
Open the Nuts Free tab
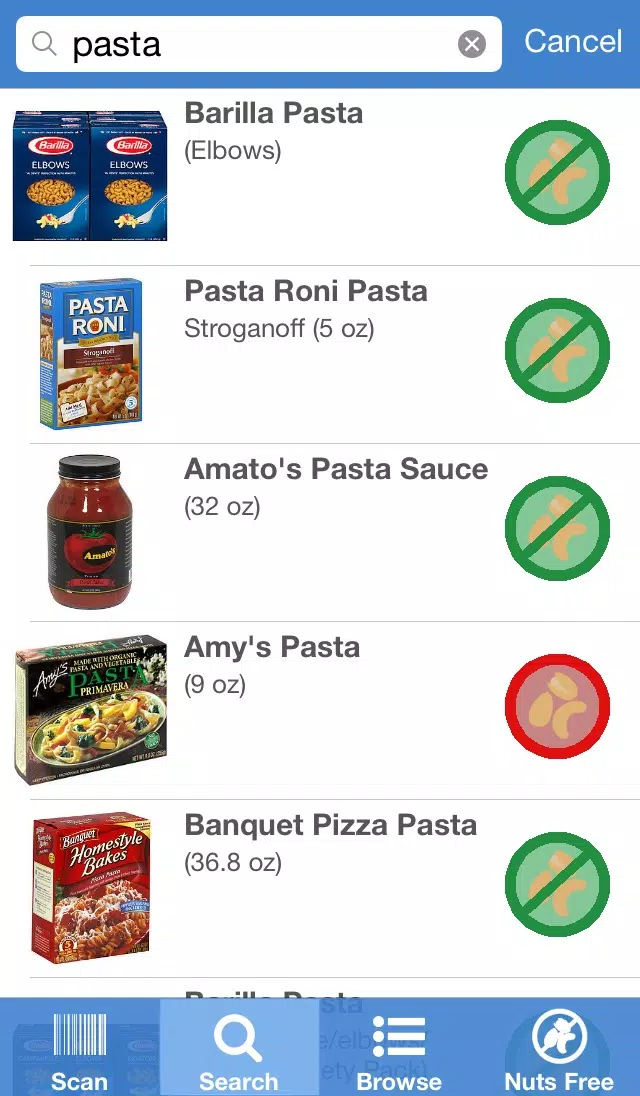[560, 1047]
